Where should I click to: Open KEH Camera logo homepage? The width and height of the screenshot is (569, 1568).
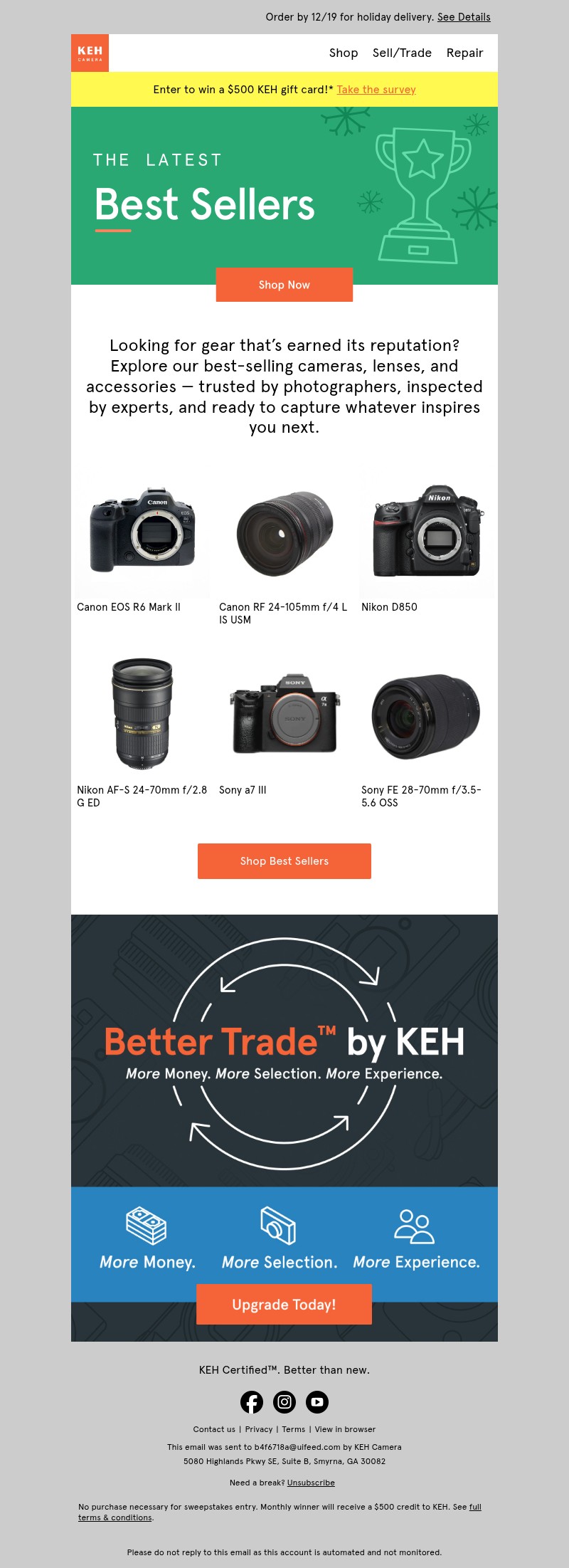90,53
